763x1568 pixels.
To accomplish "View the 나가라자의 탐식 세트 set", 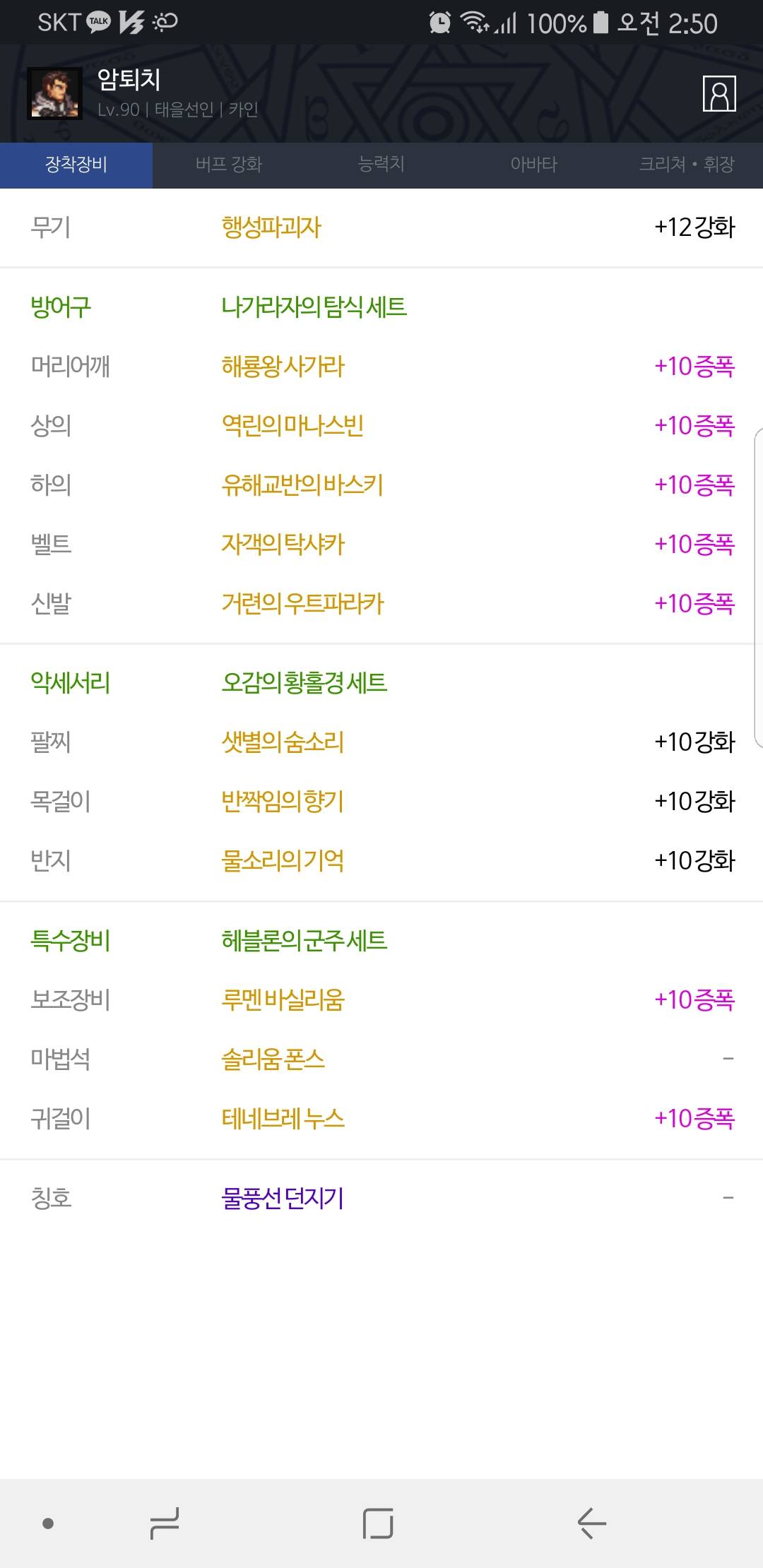I will point(314,307).
